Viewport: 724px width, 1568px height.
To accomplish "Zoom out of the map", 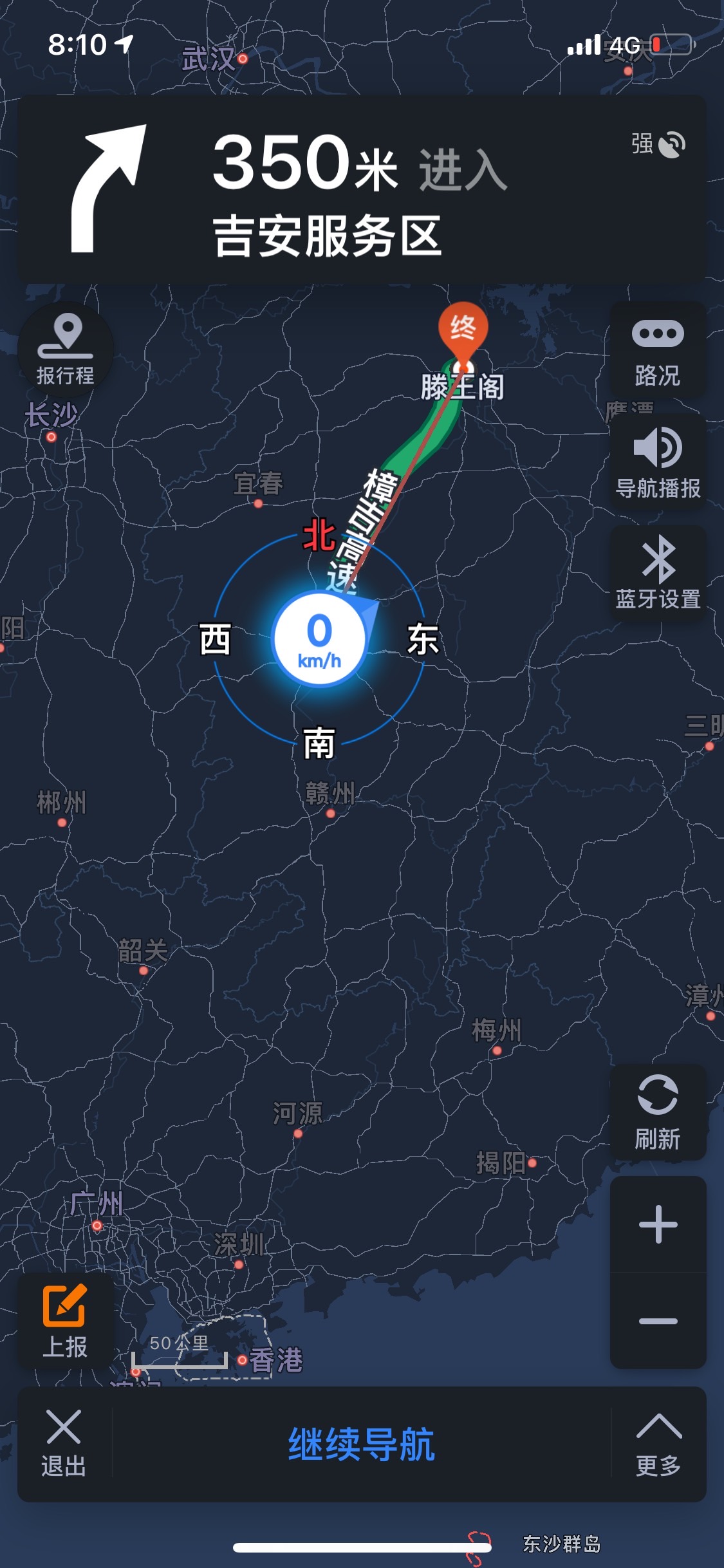I will (658, 1321).
